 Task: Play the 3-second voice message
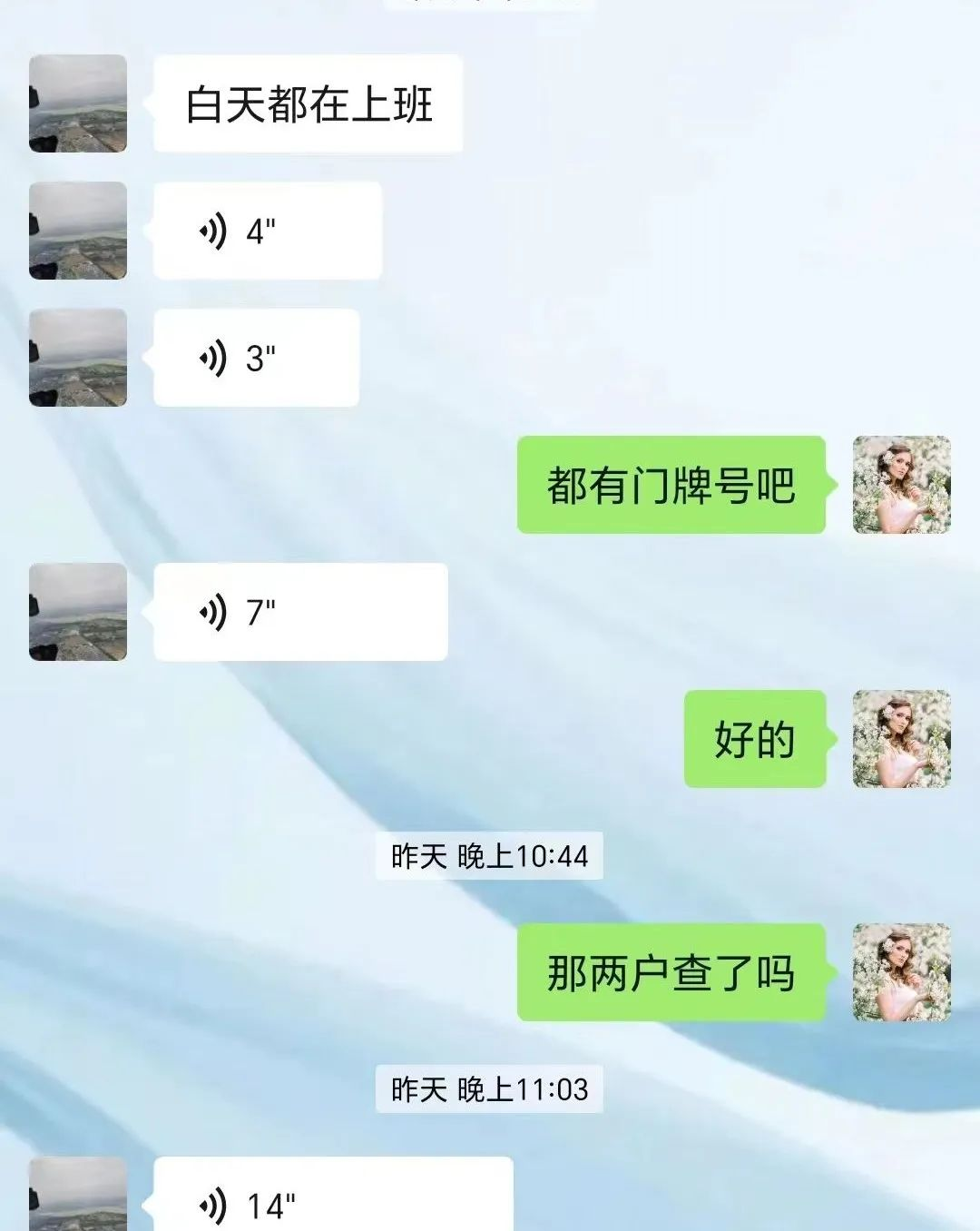256,358
